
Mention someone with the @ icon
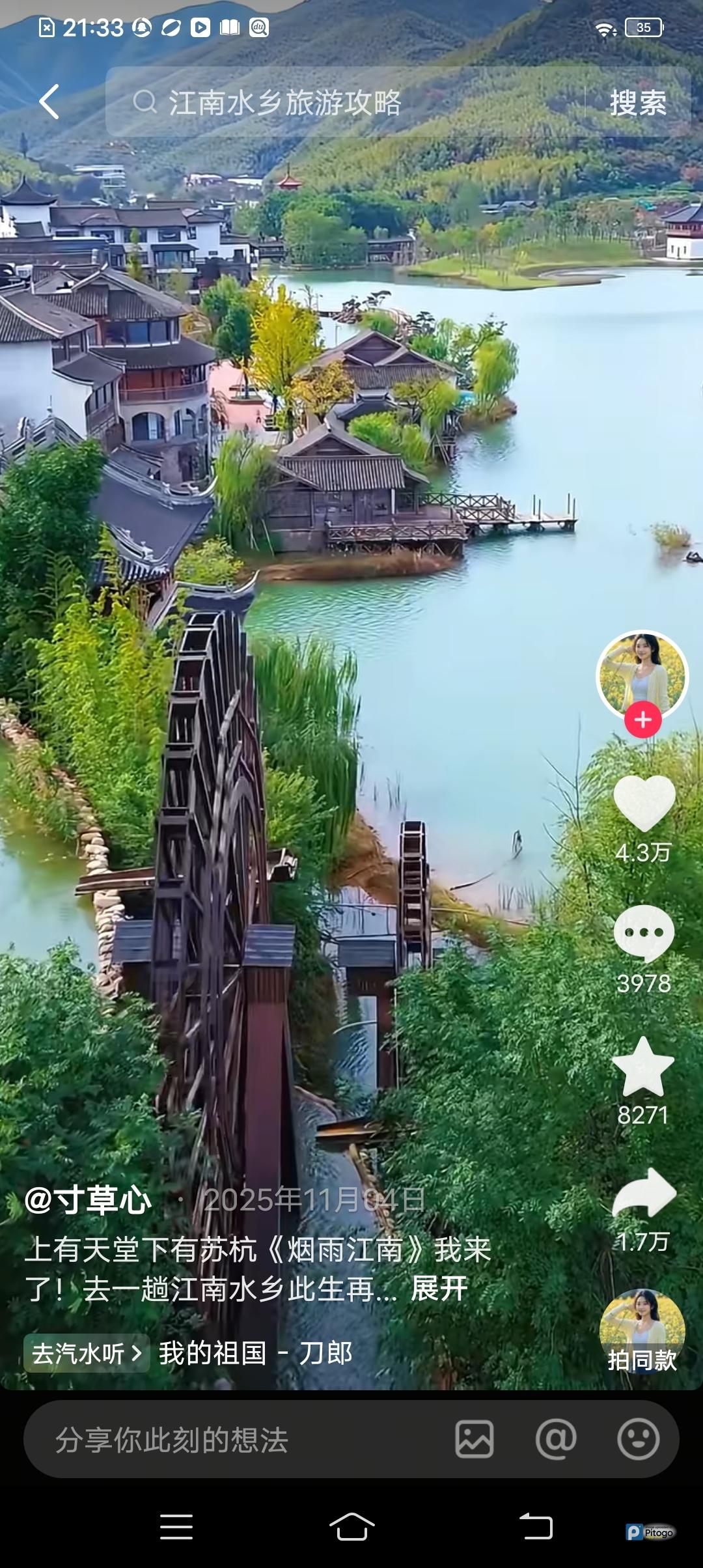click(556, 1439)
